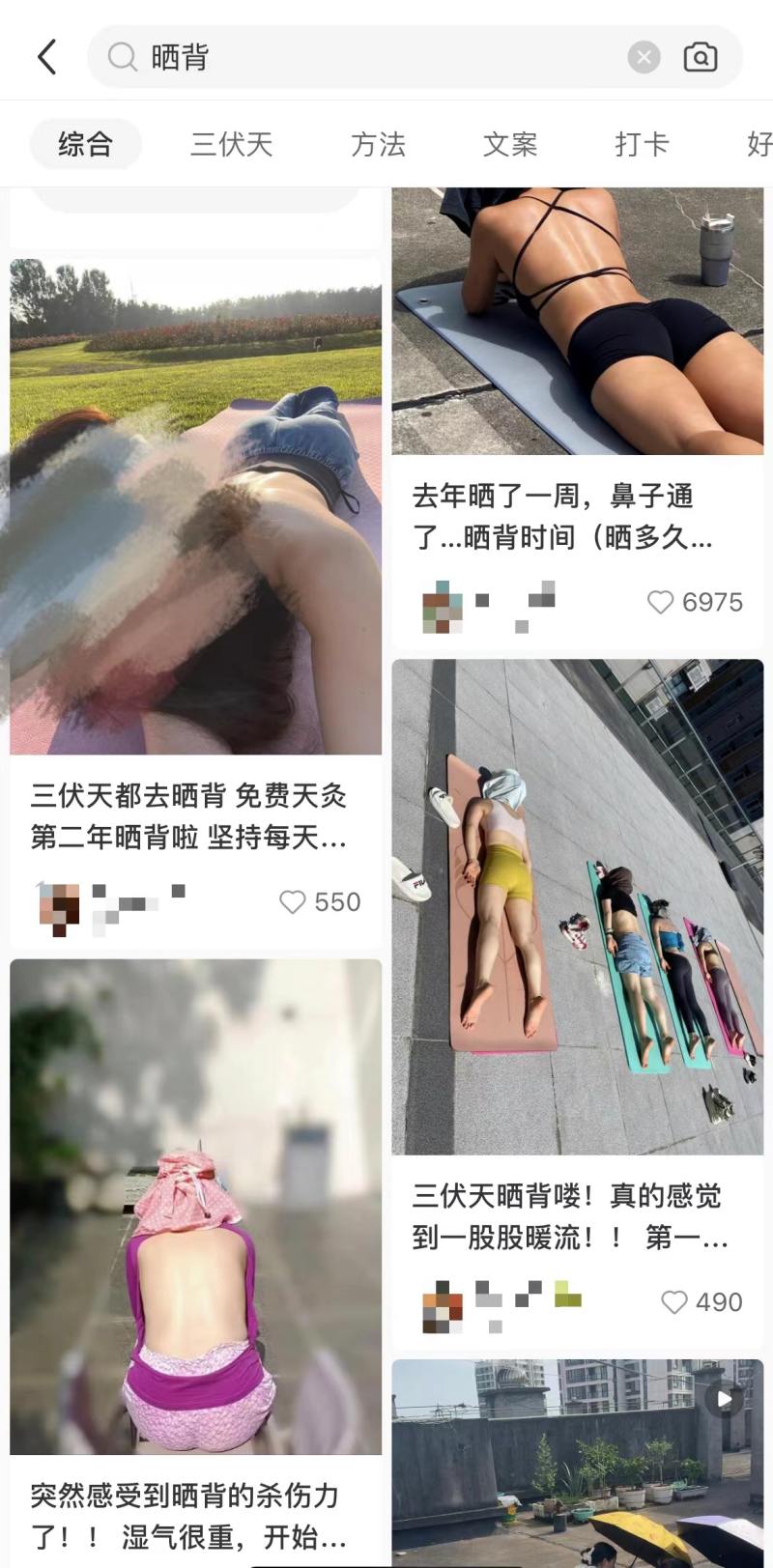773x1568 pixels.
Task: Switch to the 综合 tab
Action: [x=85, y=145]
